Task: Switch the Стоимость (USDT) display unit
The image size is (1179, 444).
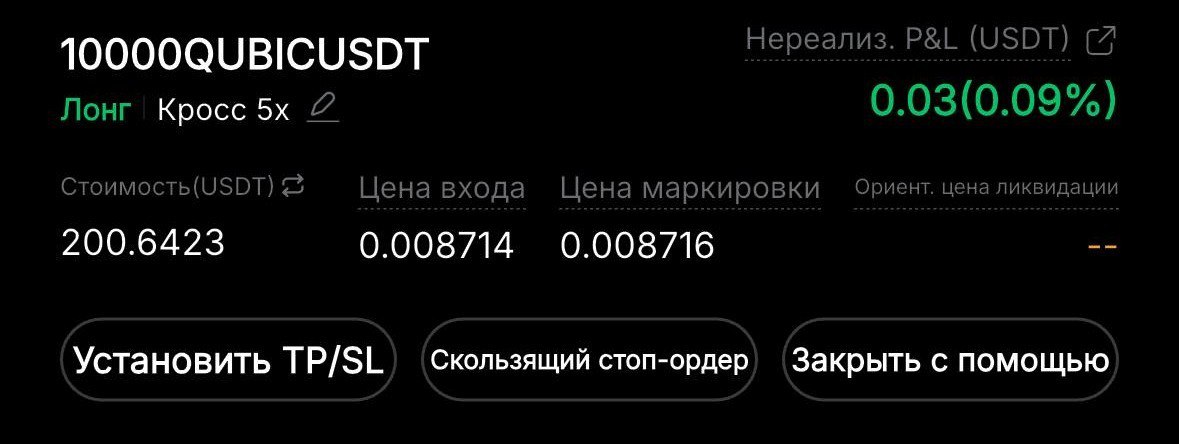Action: pyautogui.click(x=293, y=185)
